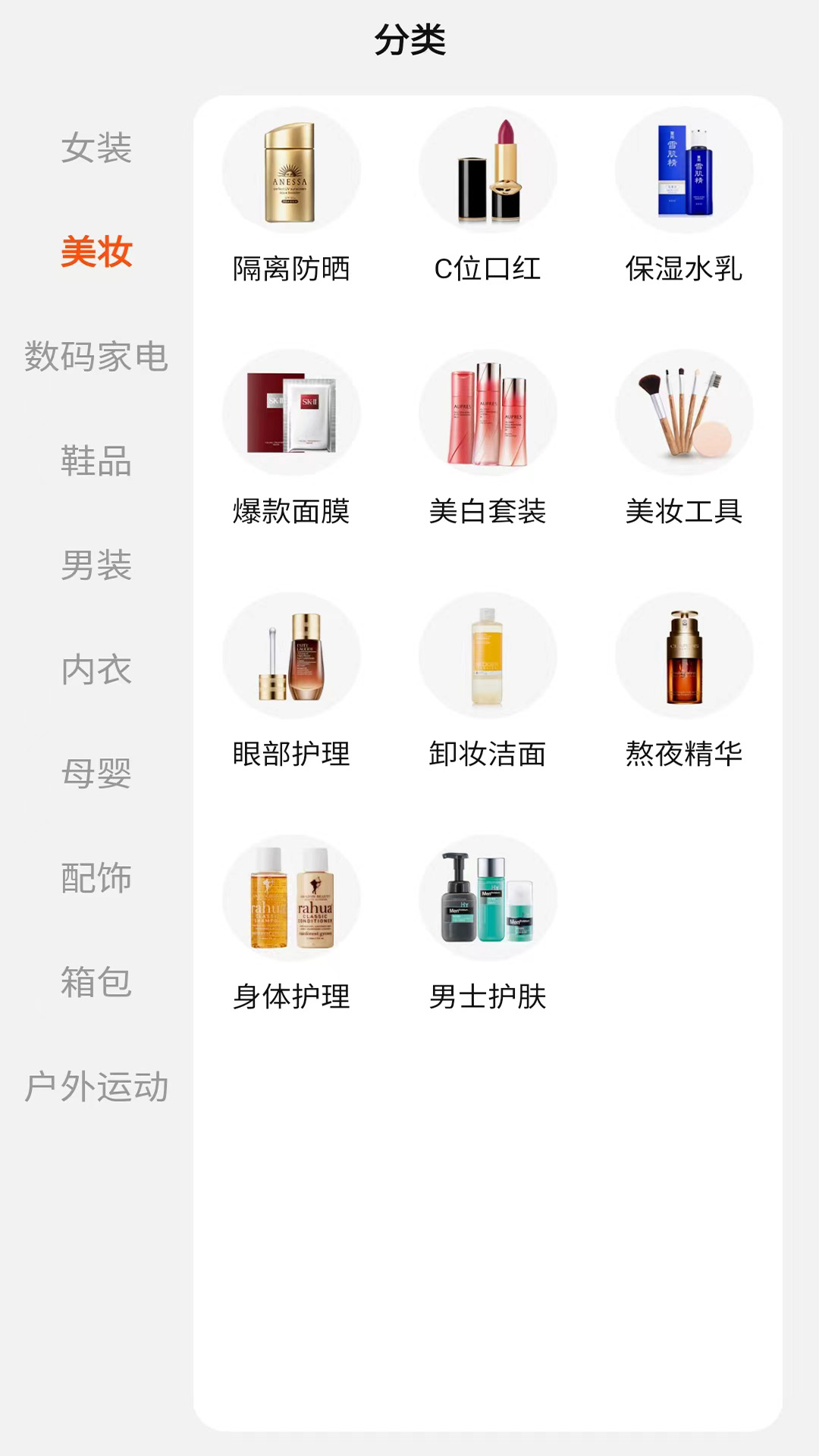This screenshot has width=819, height=1456.
Task: Open the 眼部护理 eye care icon
Action: tap(293, 654)
